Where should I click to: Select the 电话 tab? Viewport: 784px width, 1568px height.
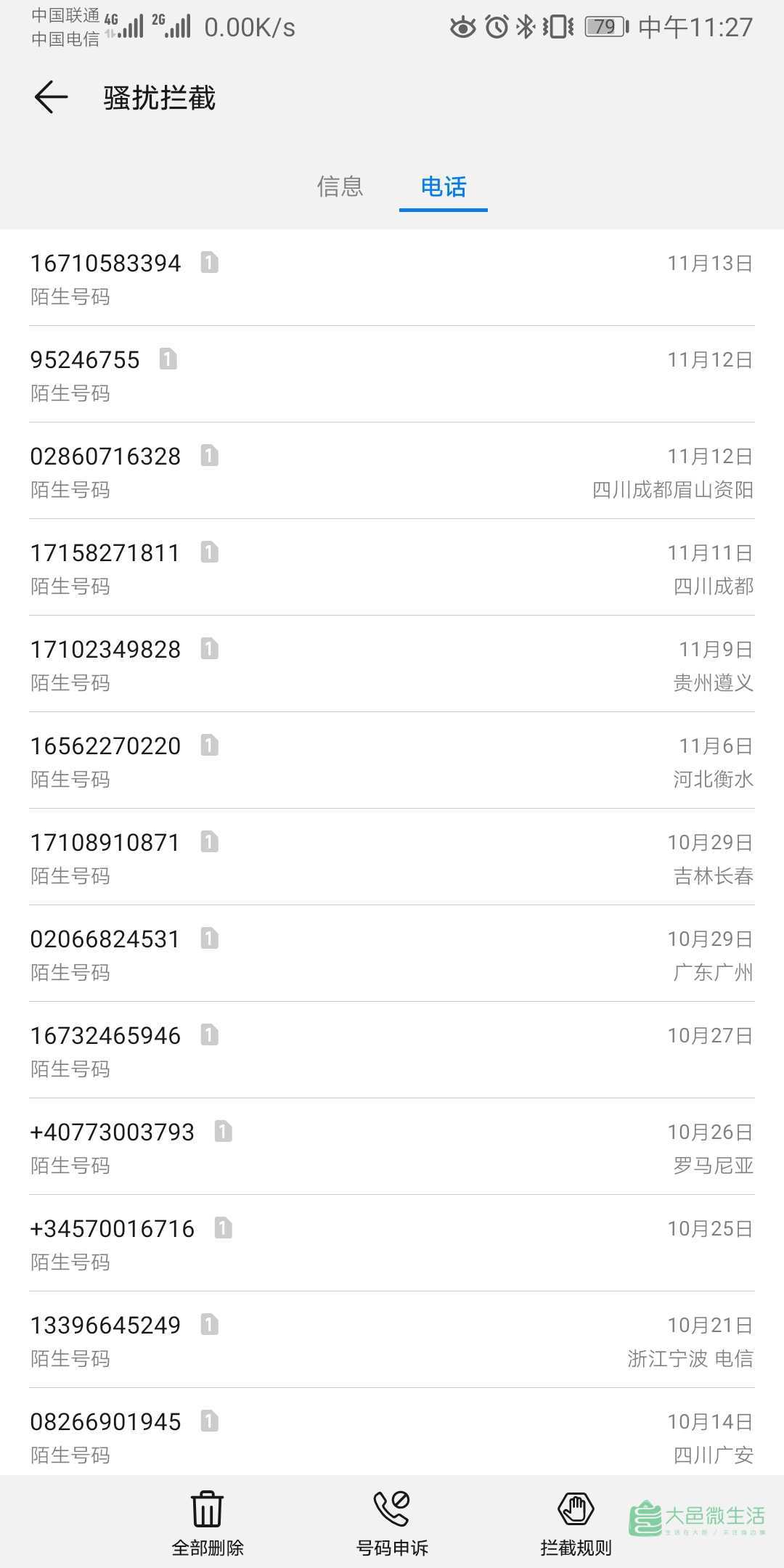coord(444,187)
